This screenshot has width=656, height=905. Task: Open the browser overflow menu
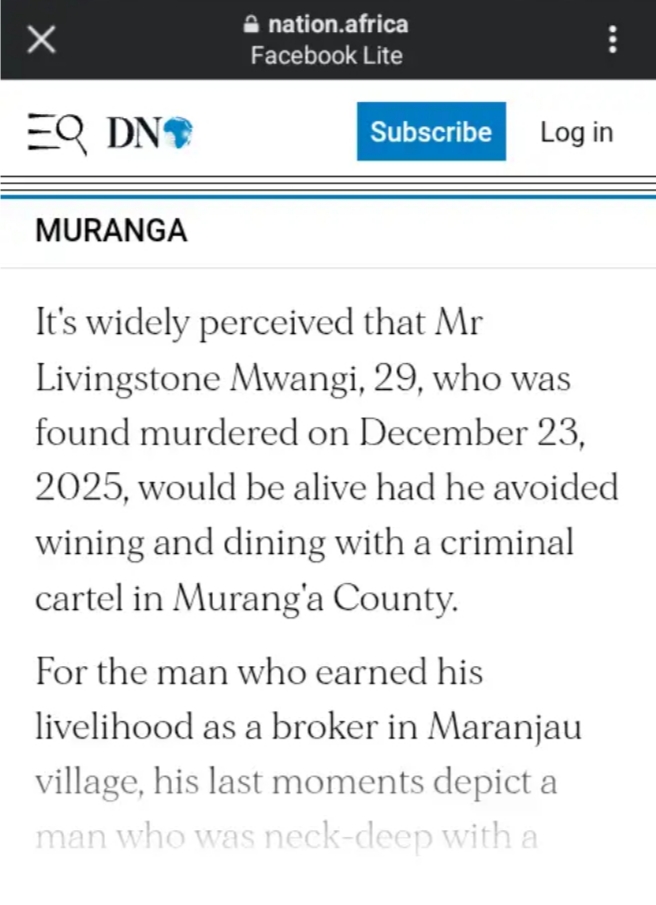pyautogui.click(x=612, y=40)
